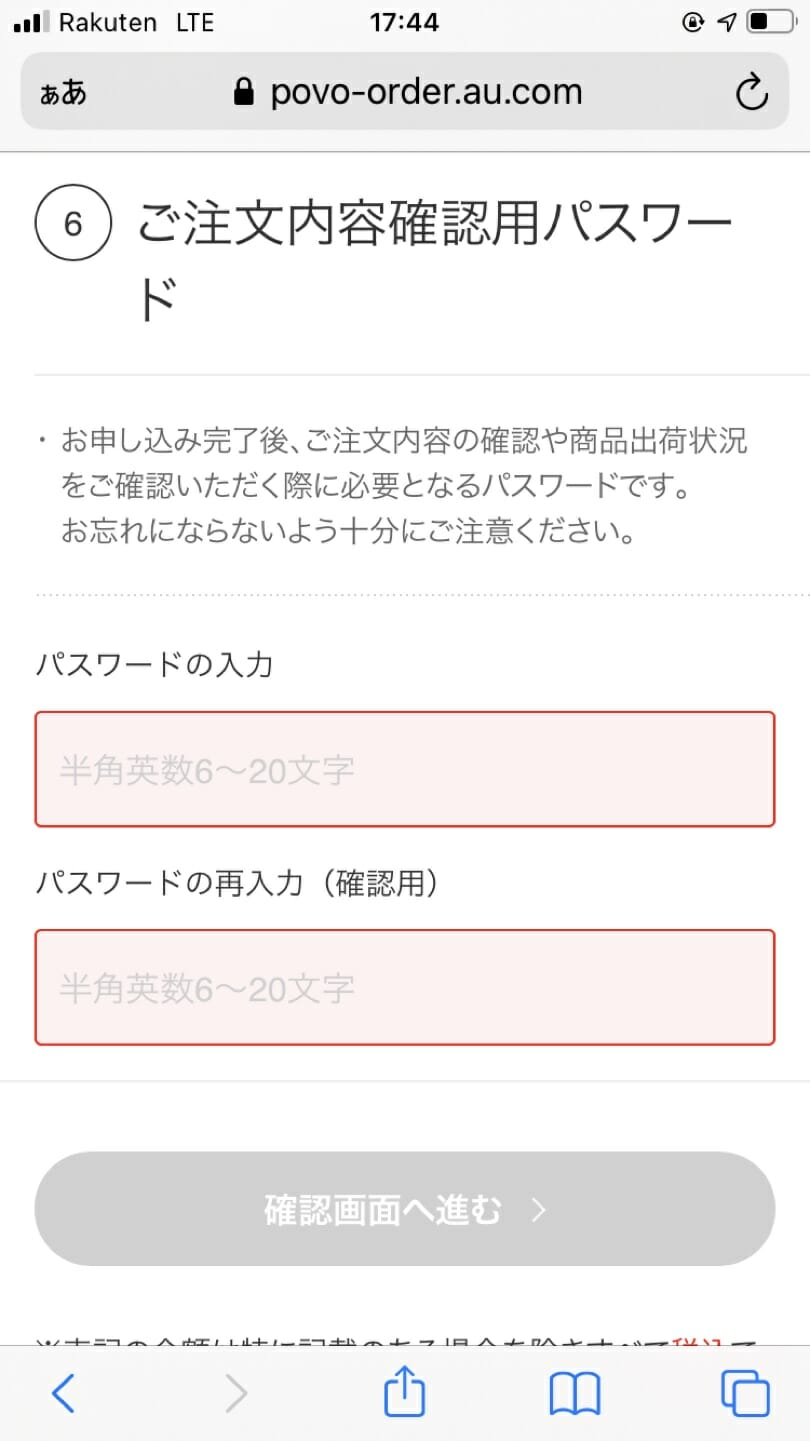Go back to the previous page
The height and width of the screenshot is (1441, 810).
pyautogui.click(x=62, y=1393)
